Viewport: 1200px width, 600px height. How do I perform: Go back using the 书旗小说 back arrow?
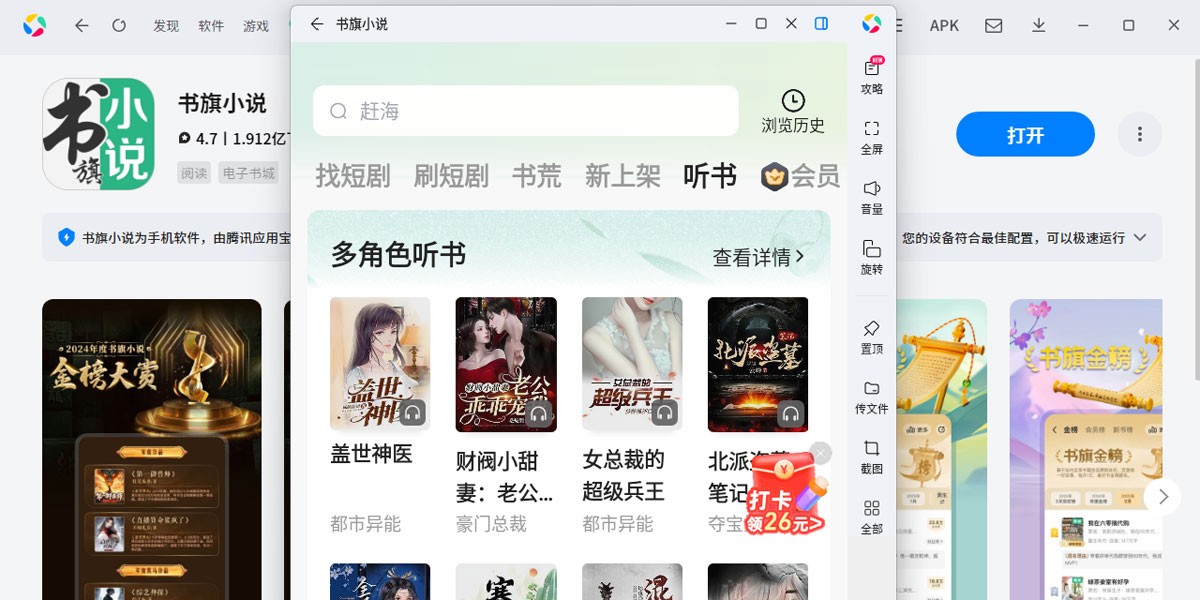[317, 24]
